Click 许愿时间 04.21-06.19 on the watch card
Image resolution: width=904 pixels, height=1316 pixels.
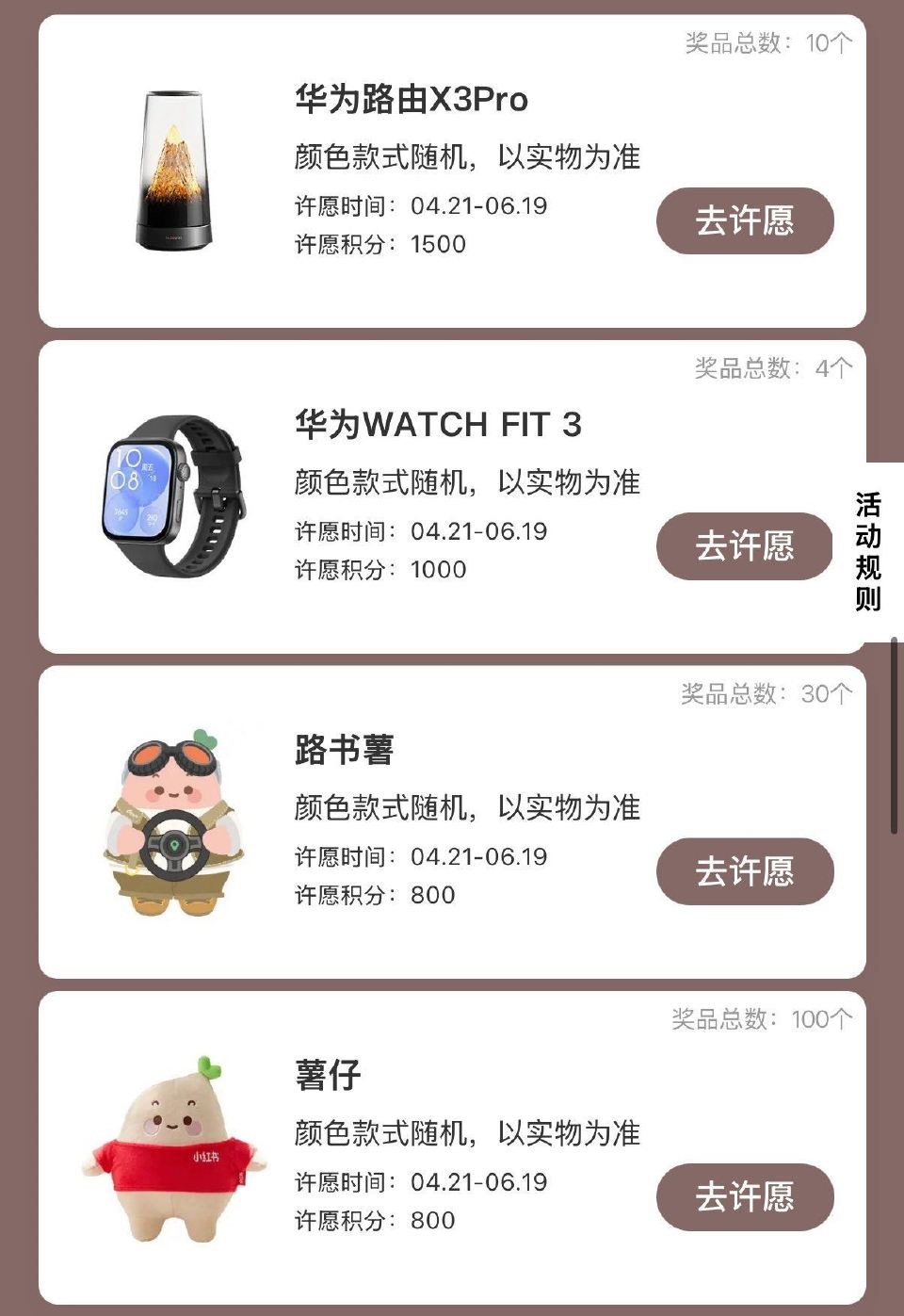point(419,529)
